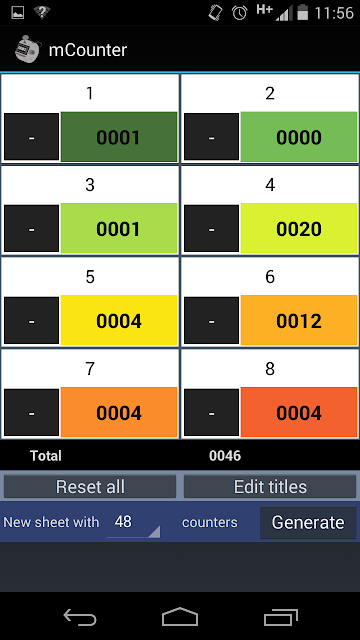Tap the green 0000 tile of counter 2
The height and width of the screenshot is (640, 360).
pyautogui.click(x=299, y=137)
